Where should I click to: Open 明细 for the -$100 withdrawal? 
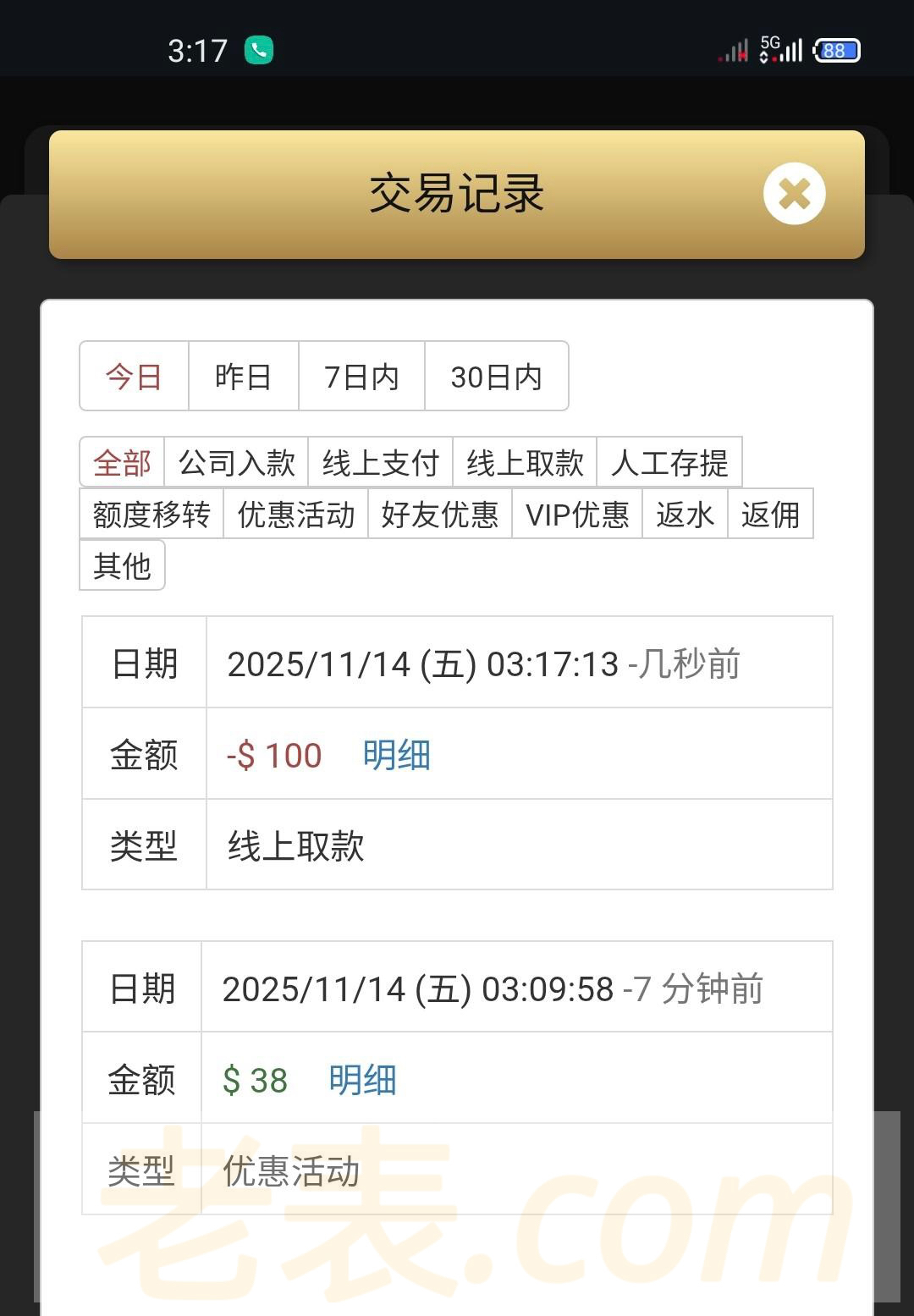(x=396, y=755)
